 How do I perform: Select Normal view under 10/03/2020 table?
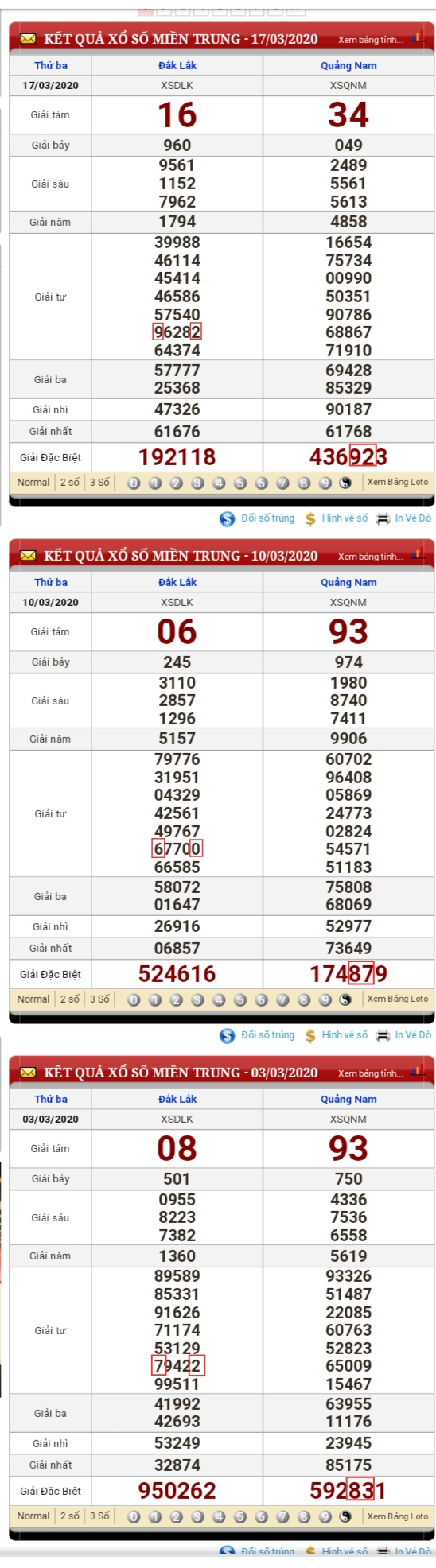[x=33, y=999]
